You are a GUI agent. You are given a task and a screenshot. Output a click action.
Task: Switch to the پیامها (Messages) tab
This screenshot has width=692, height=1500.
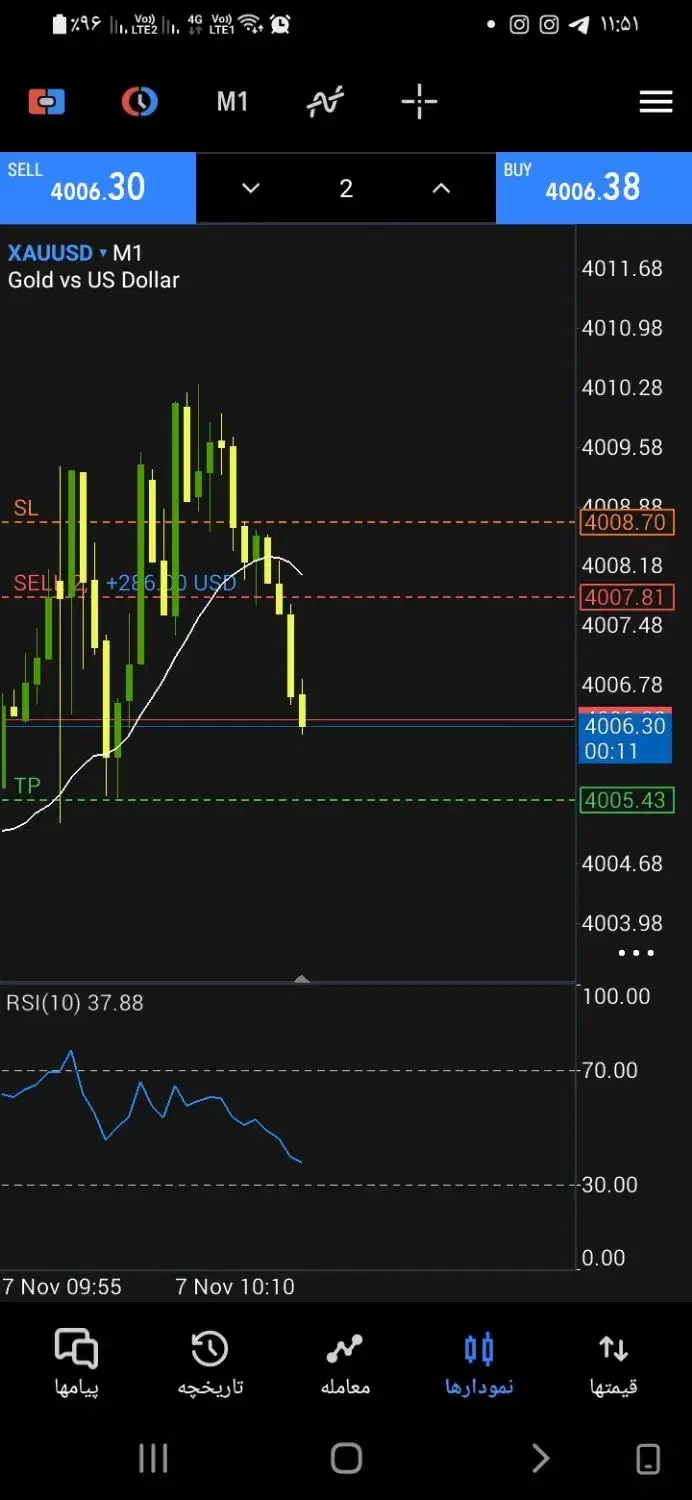coord(76,1364)
